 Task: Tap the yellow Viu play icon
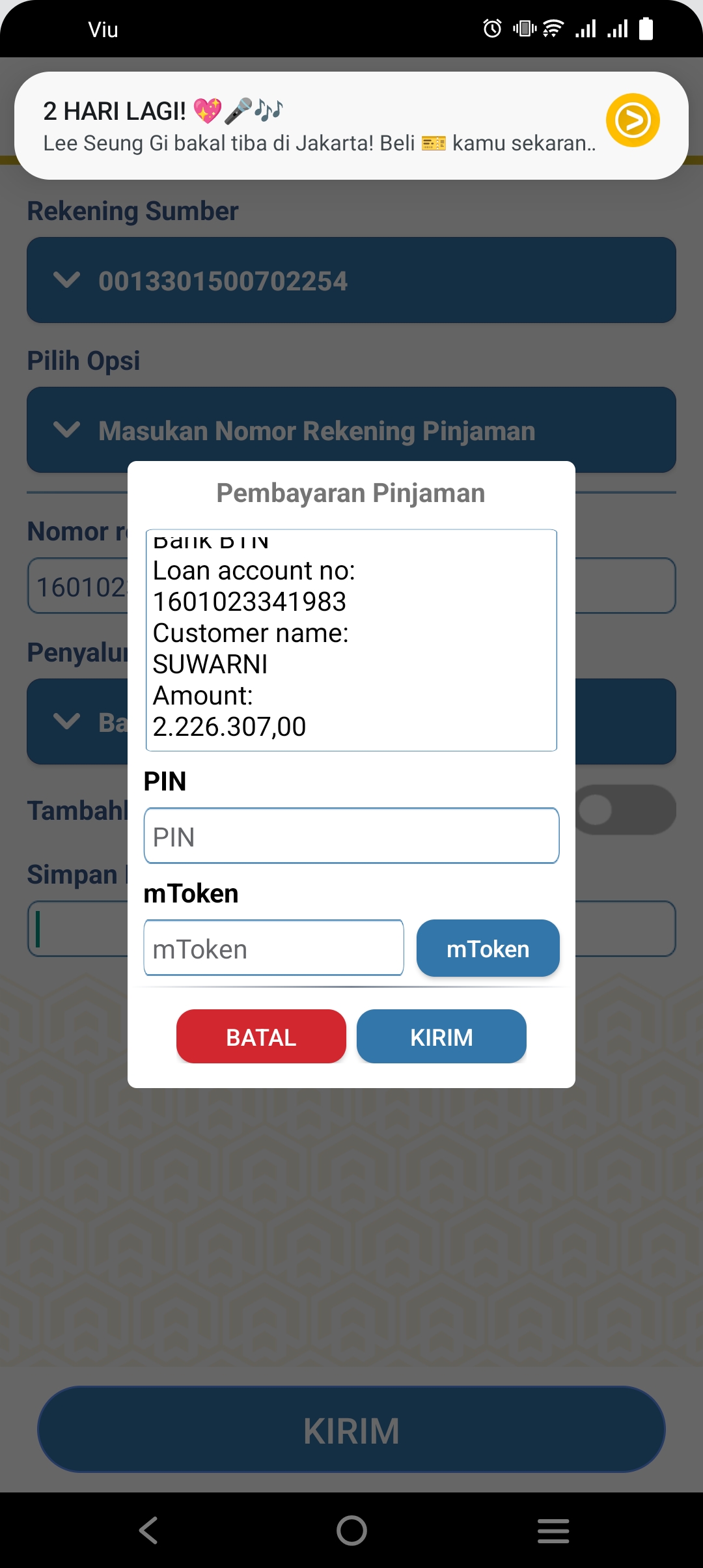click(632, 120)
